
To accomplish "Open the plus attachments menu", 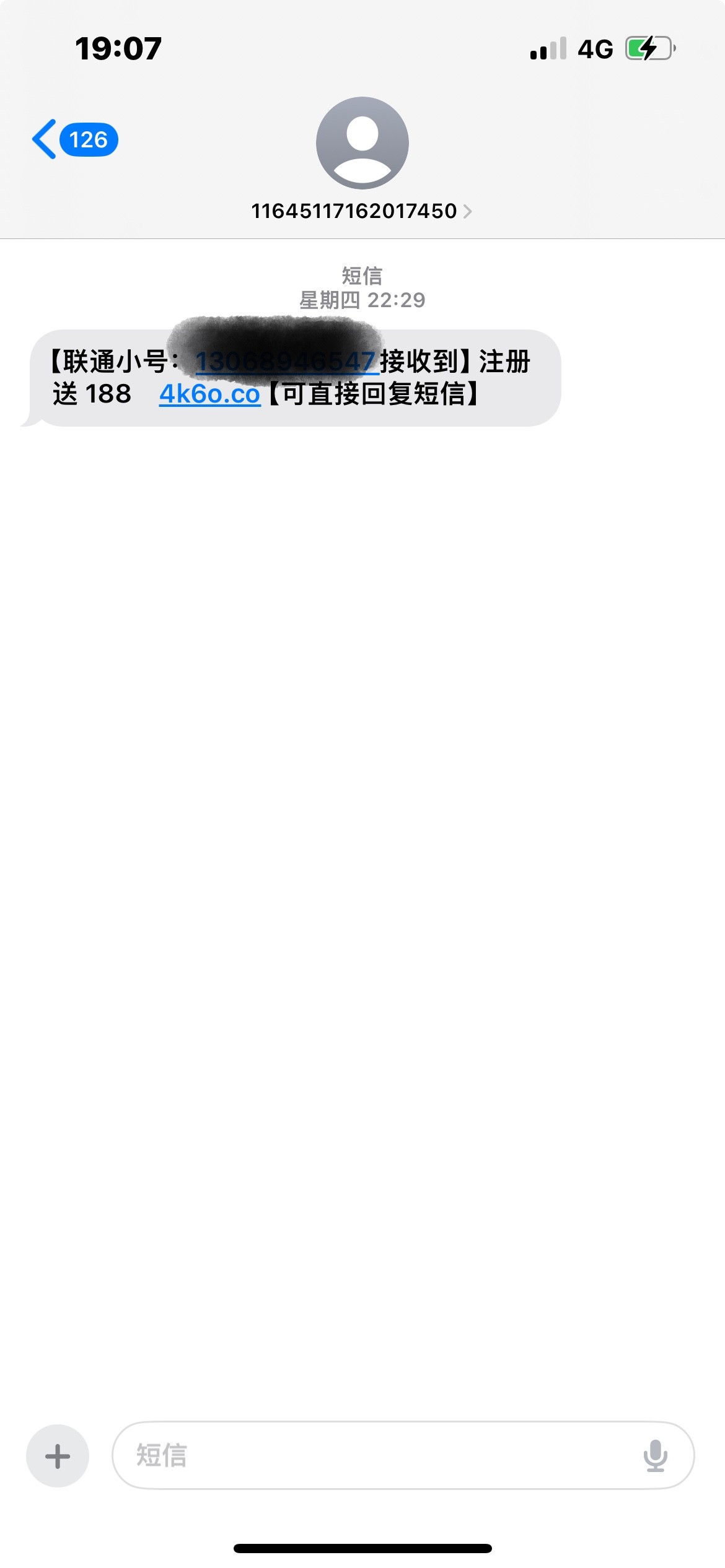I will coord(58,1456).
